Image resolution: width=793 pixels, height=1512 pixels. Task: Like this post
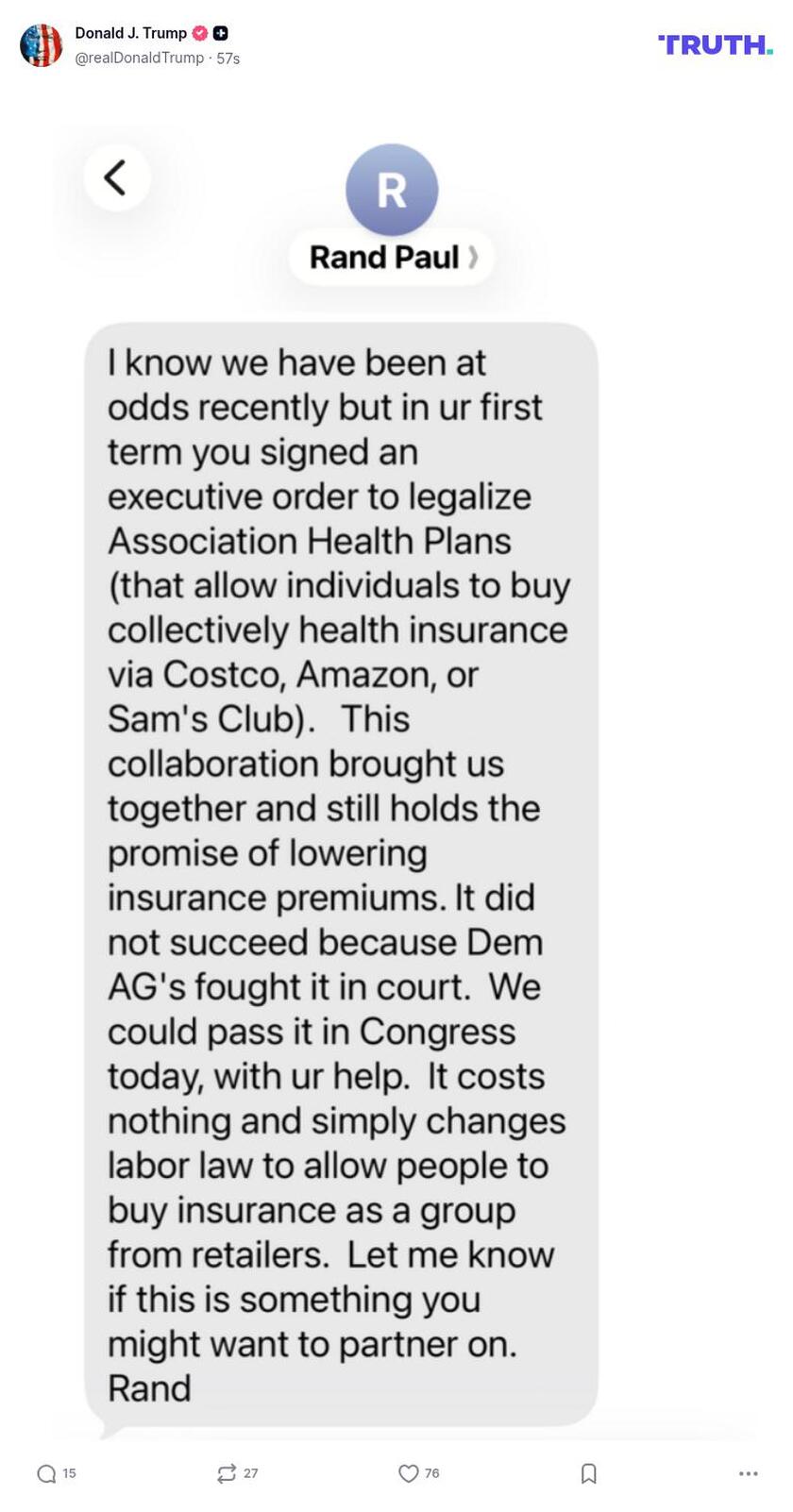coord(408,1473)
